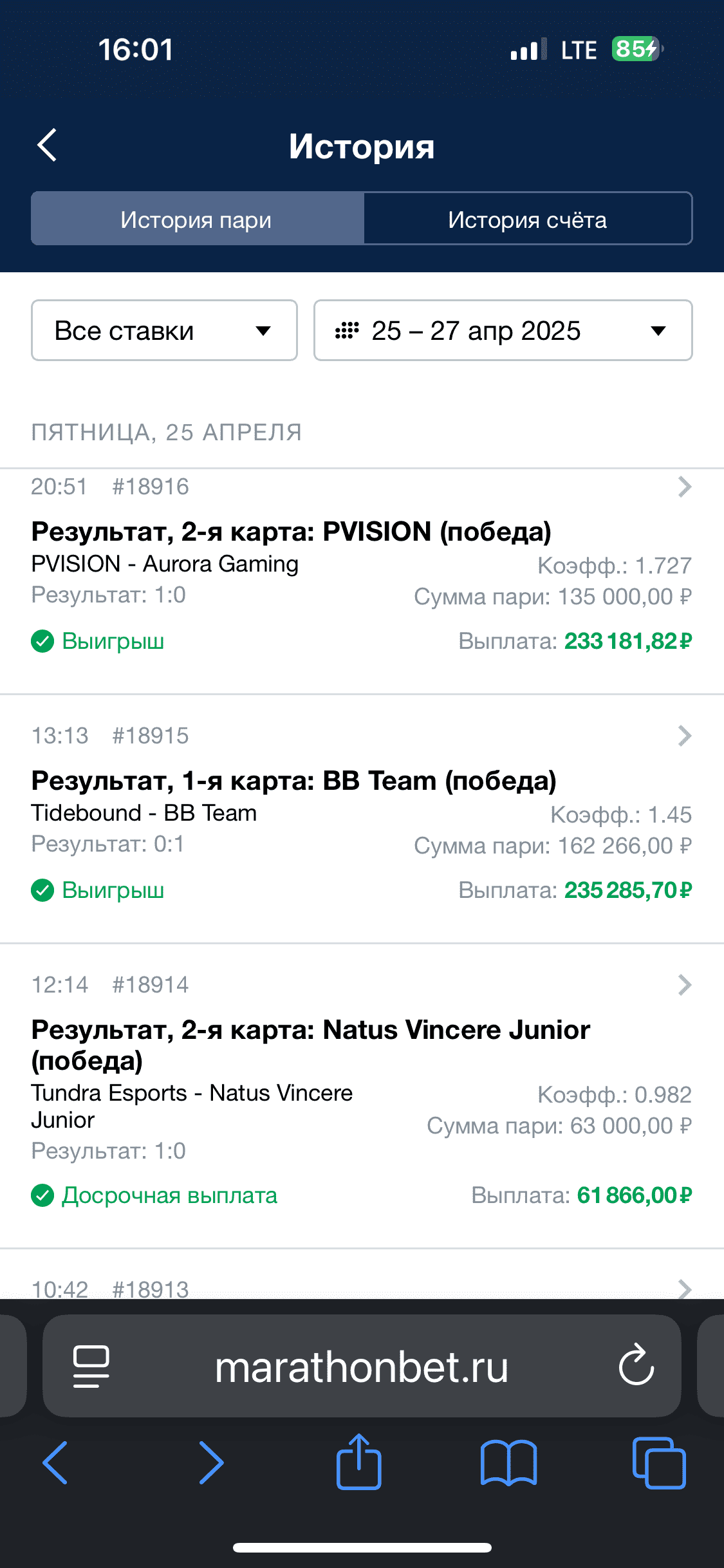724x1568 pixels.
Task: Reload the marathonbet.ru page
Action: pos(636,1364)
